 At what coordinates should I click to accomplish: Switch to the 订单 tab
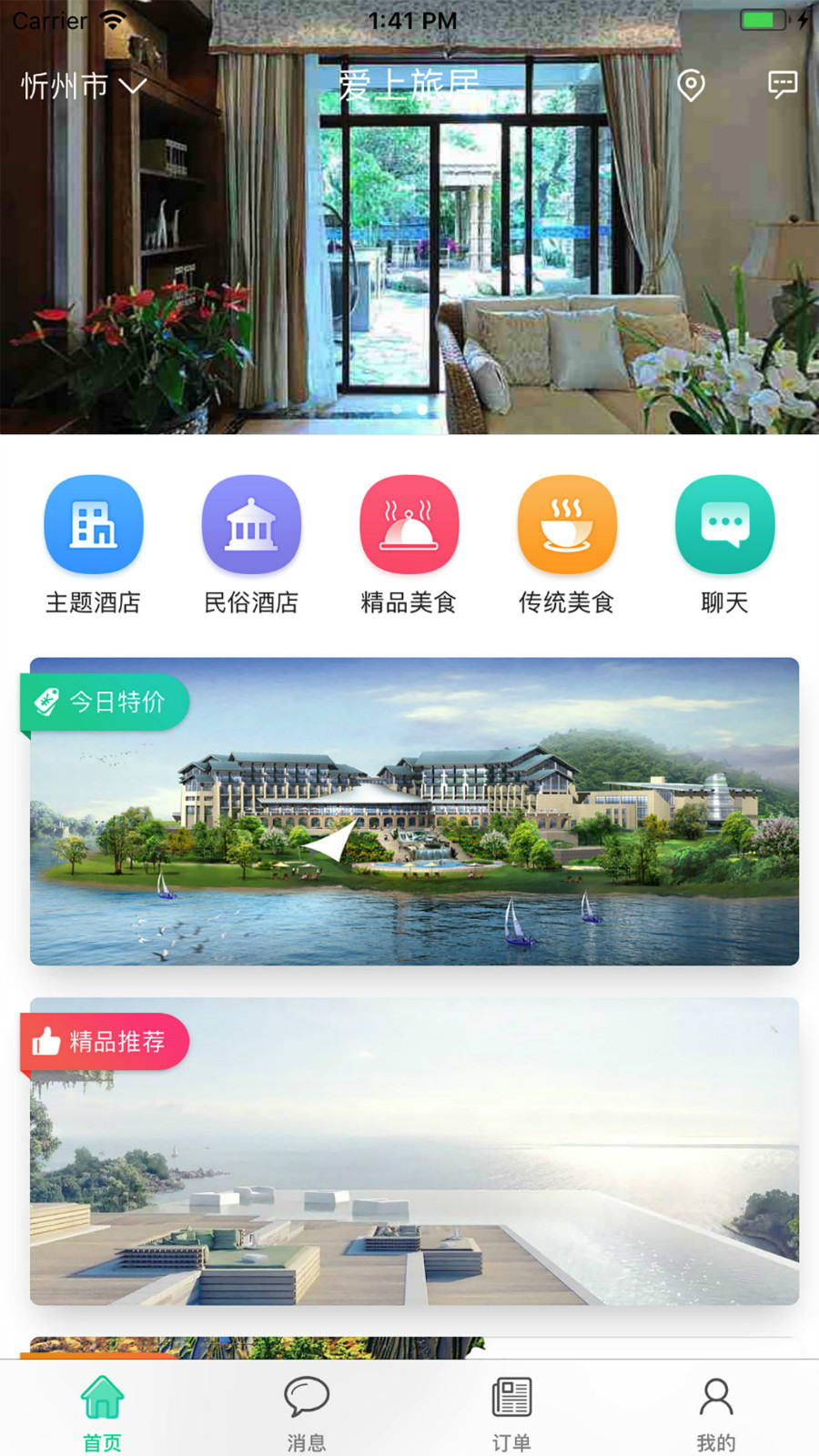point(511,1411)
